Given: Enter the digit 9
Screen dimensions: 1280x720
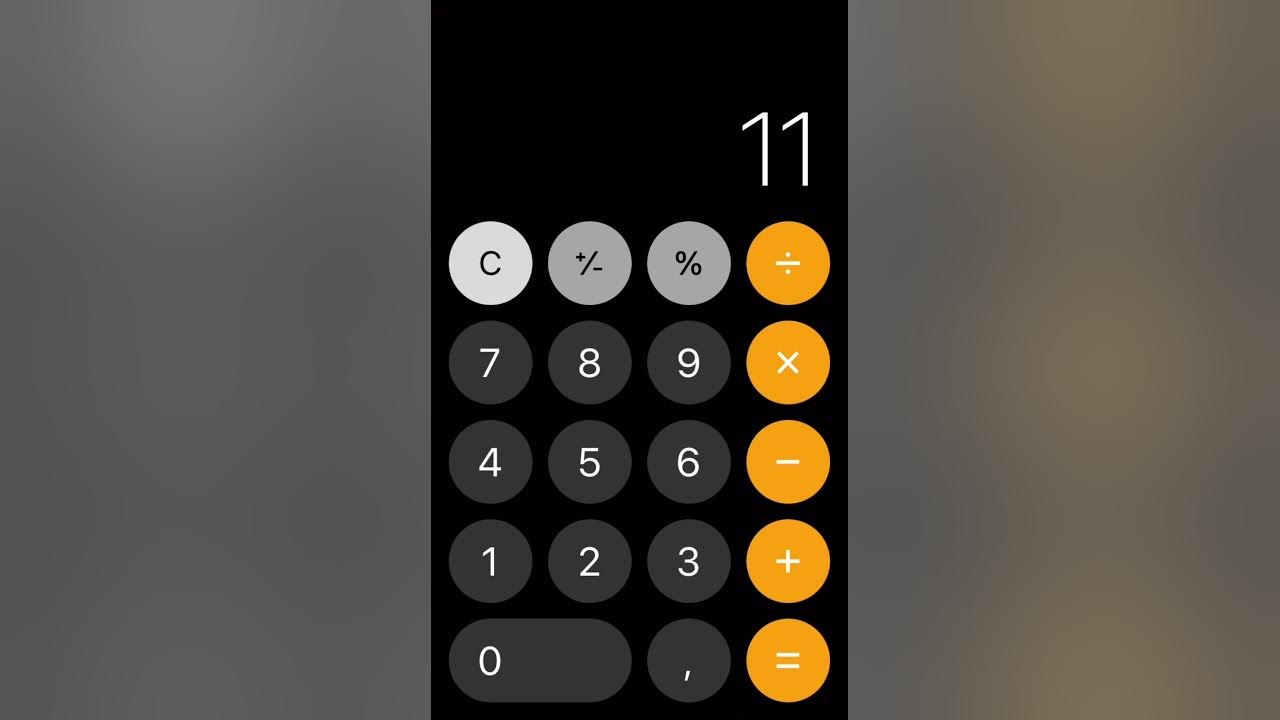Looking at the screenshot, I should point(688,362).
